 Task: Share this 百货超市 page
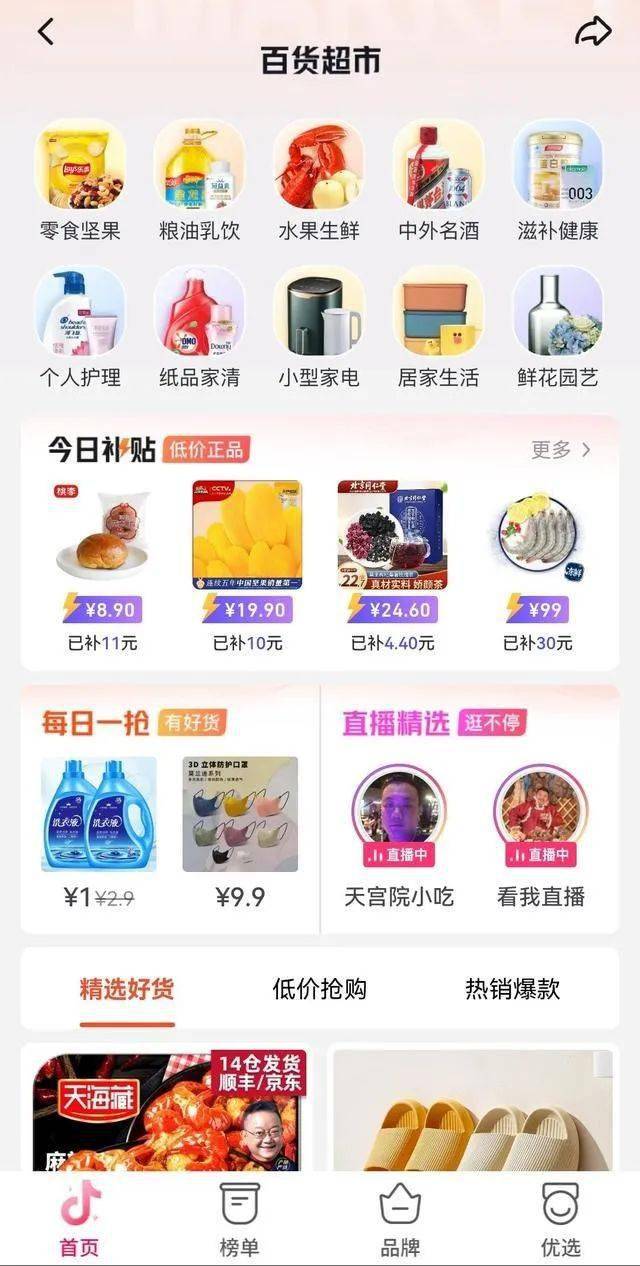pyautogui.click(x=593, y=32)
